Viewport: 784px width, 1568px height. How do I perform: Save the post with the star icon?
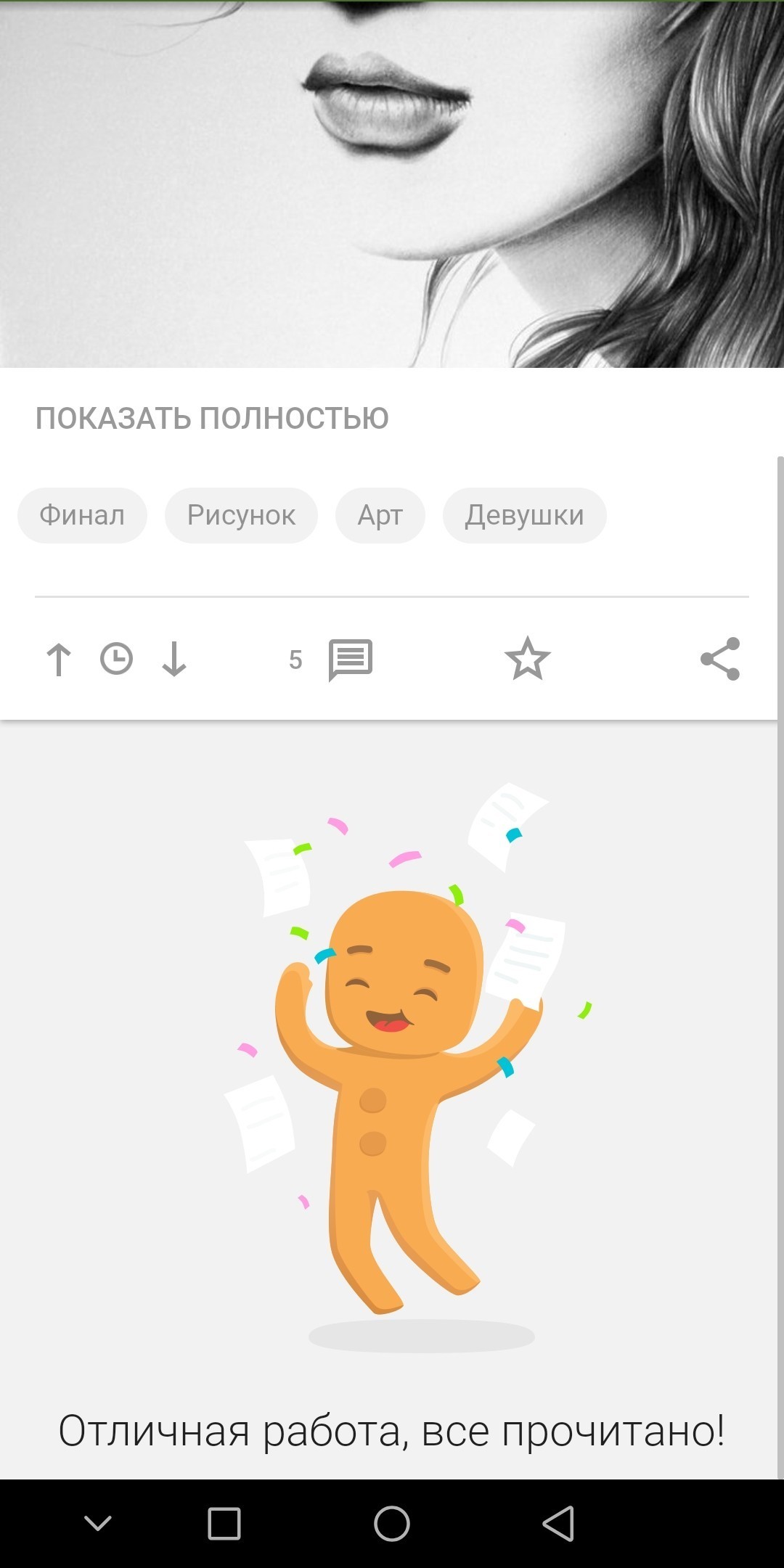pos(528,659)
